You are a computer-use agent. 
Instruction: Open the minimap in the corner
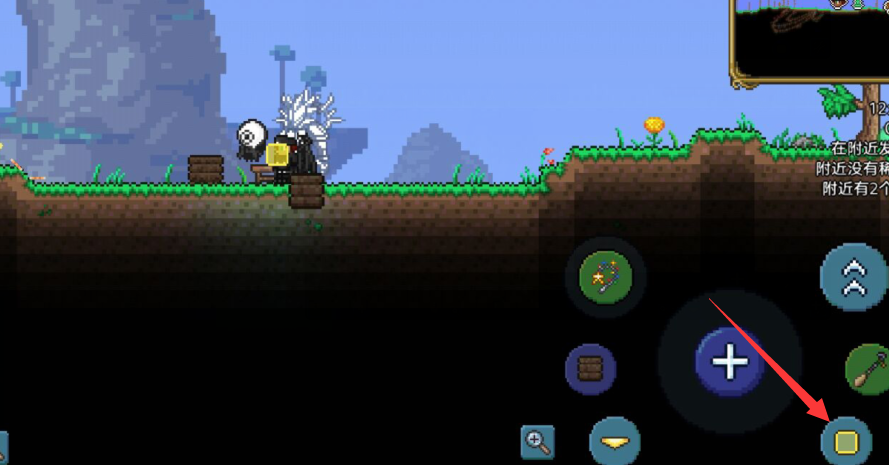810,40
